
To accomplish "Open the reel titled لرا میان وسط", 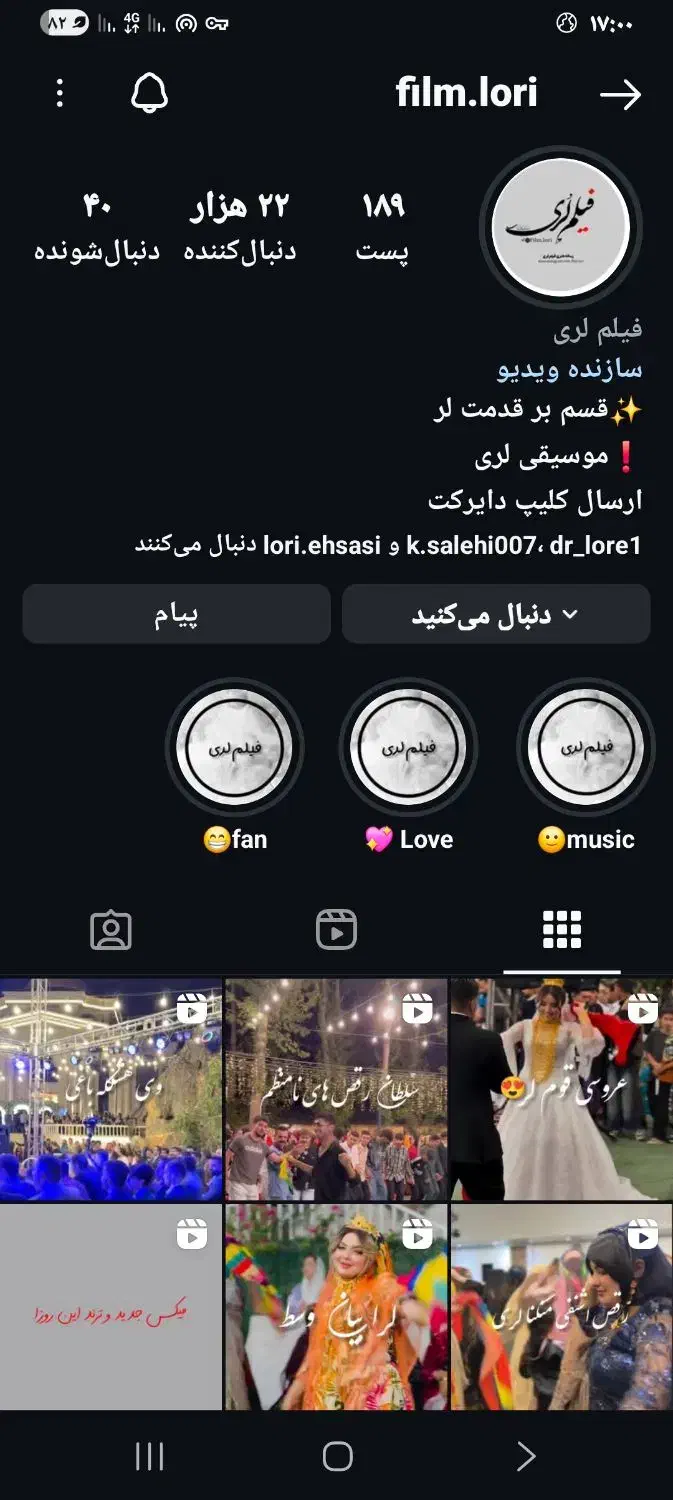I will (x=336, y=1307).
